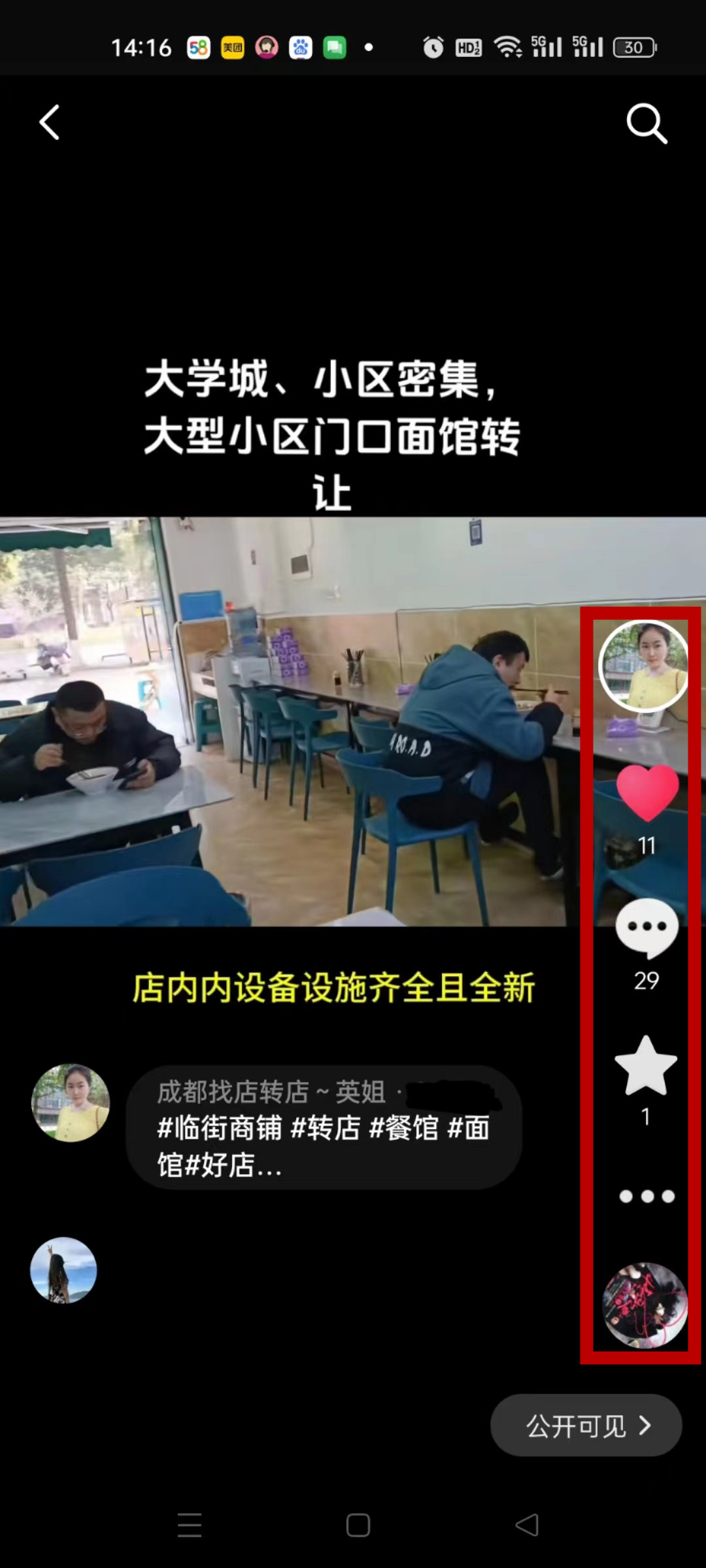
Task: Go to home screen via system button
Action: 358,1525
